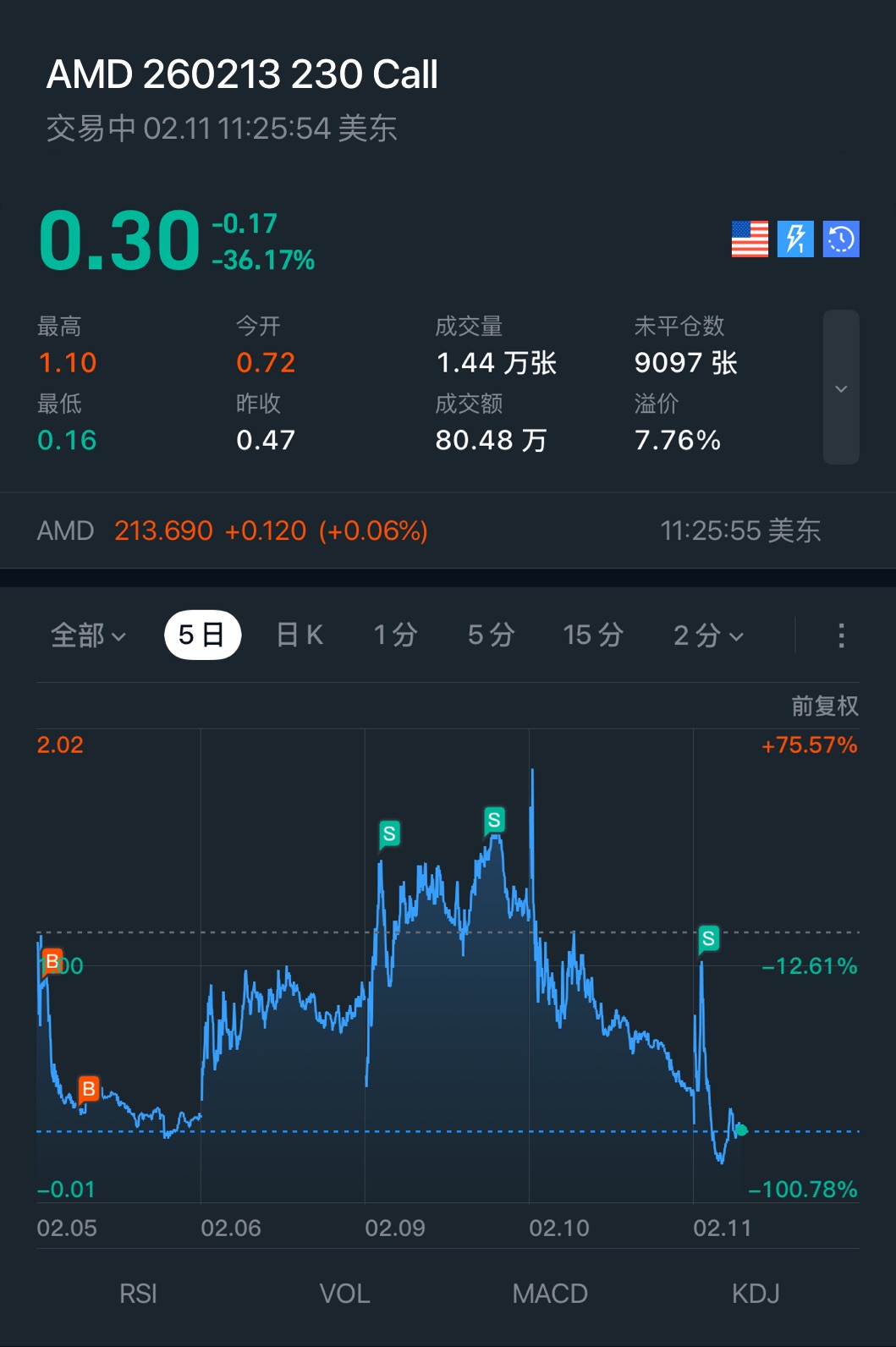Tap the clock history icon
Viewport: 896px width, 1347px height.
click(841, 239)
